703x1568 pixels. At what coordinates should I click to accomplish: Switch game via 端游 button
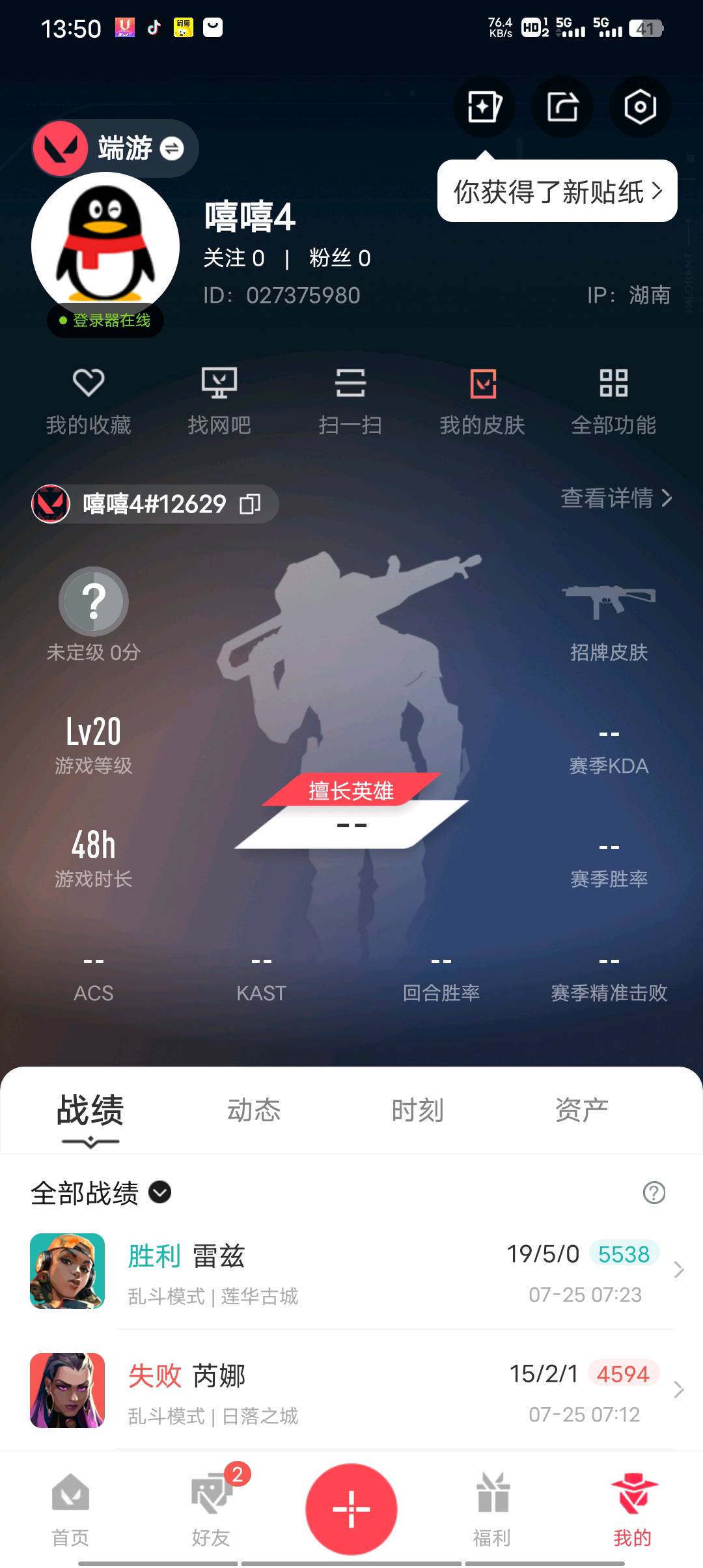[x=116, y=148]
